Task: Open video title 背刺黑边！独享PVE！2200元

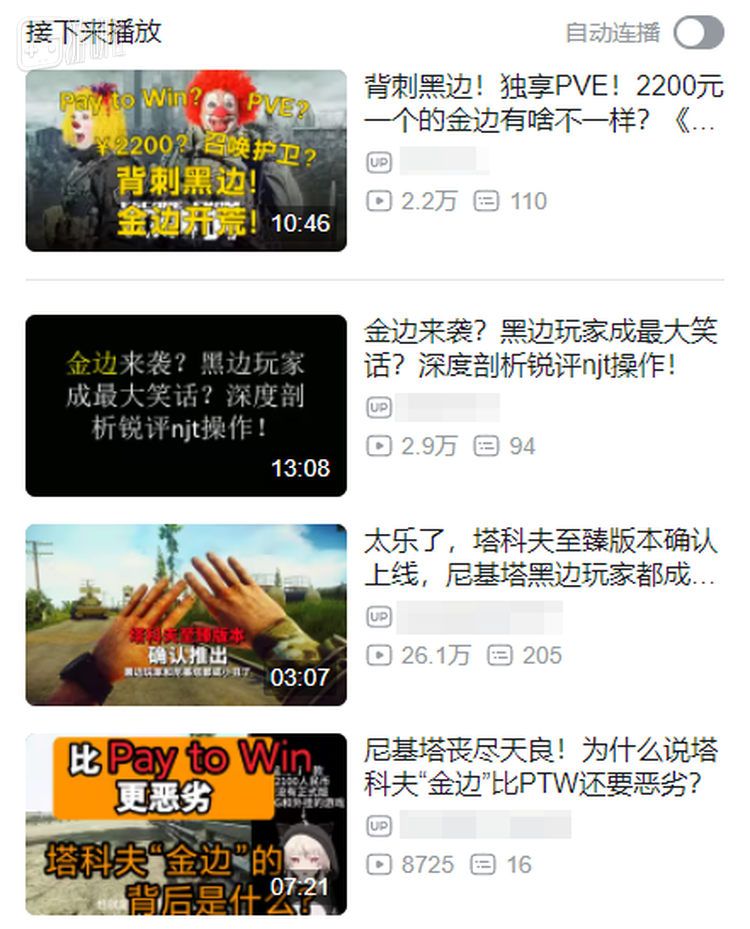Action: tap(540, 102)
